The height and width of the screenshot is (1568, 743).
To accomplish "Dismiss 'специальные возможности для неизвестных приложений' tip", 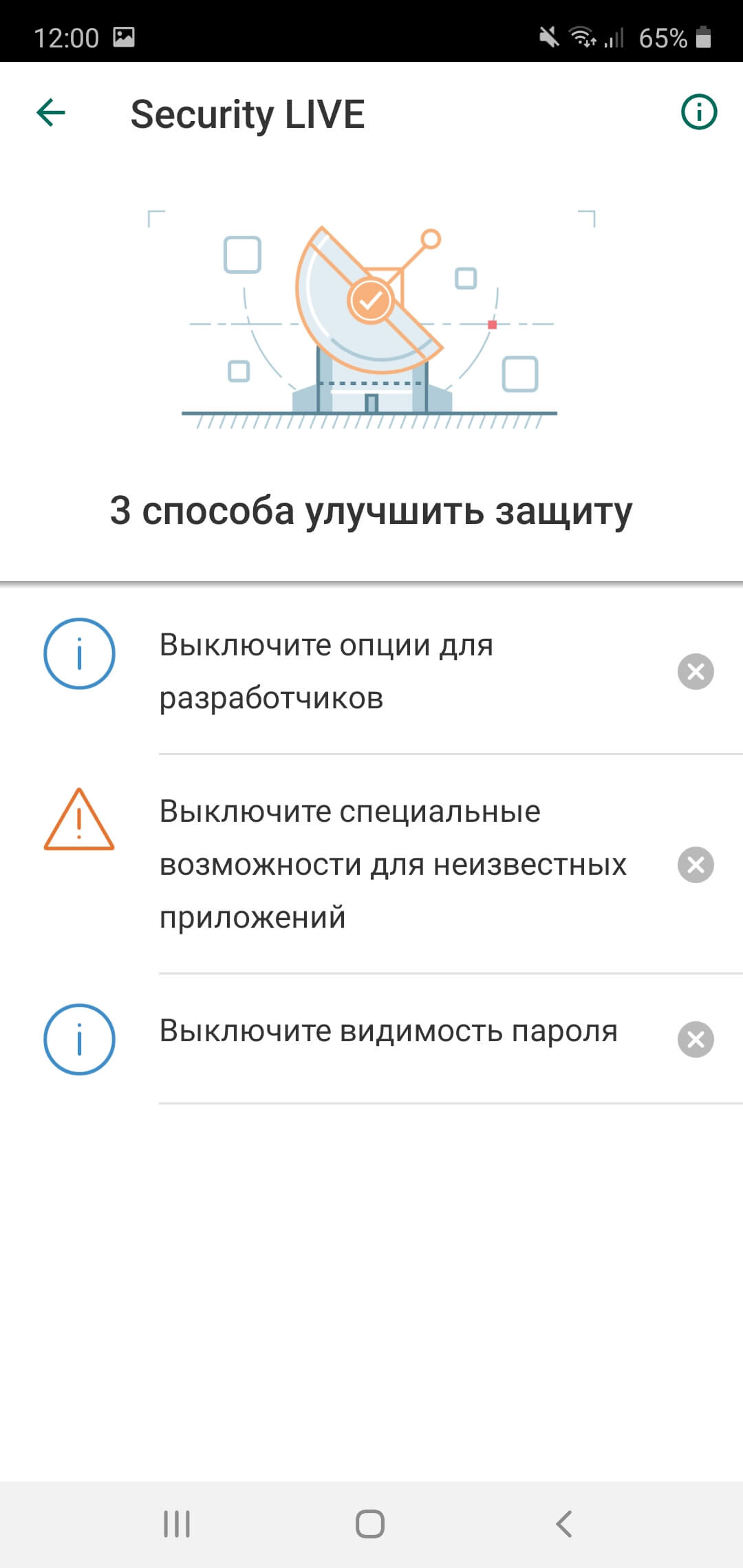I will [x=696, y=864].
